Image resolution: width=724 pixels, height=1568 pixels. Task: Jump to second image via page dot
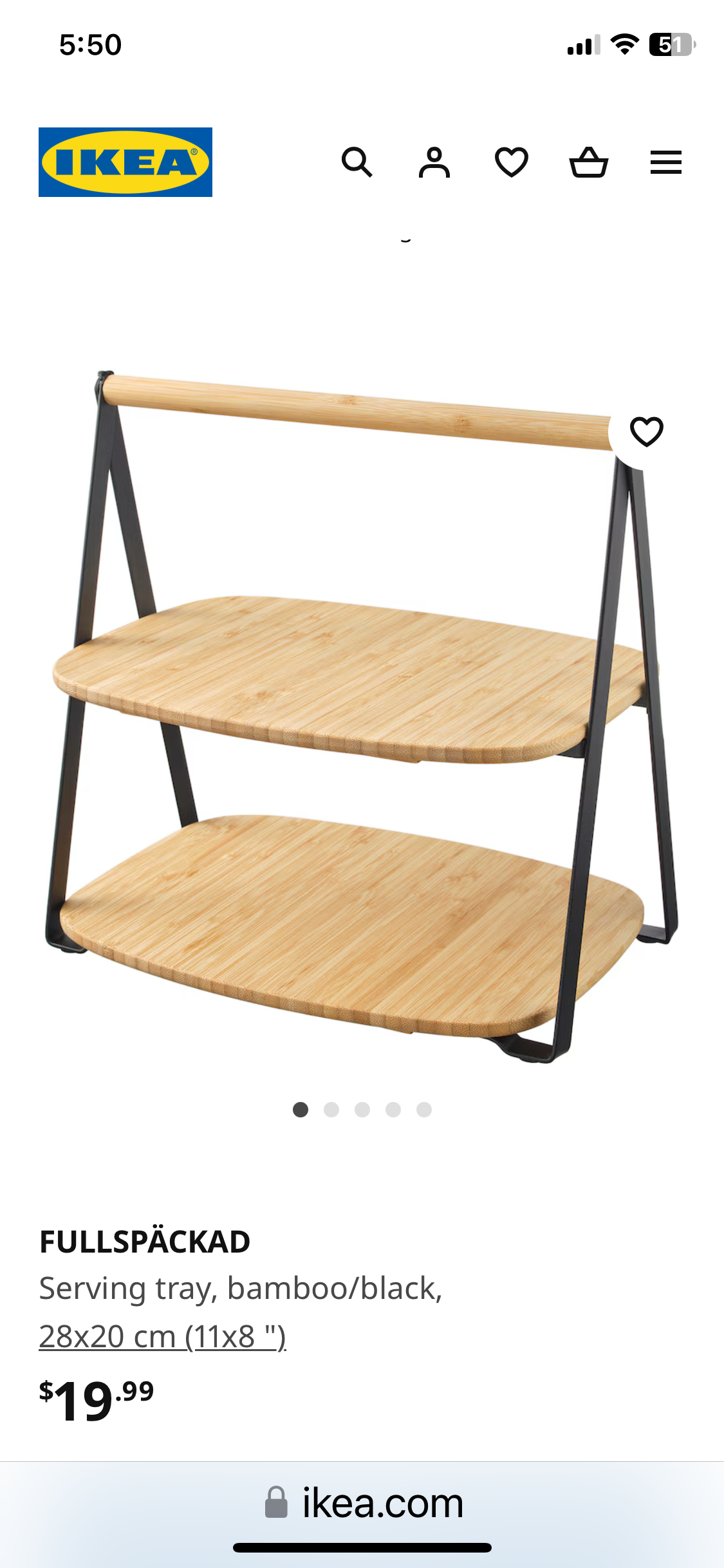331,1110
